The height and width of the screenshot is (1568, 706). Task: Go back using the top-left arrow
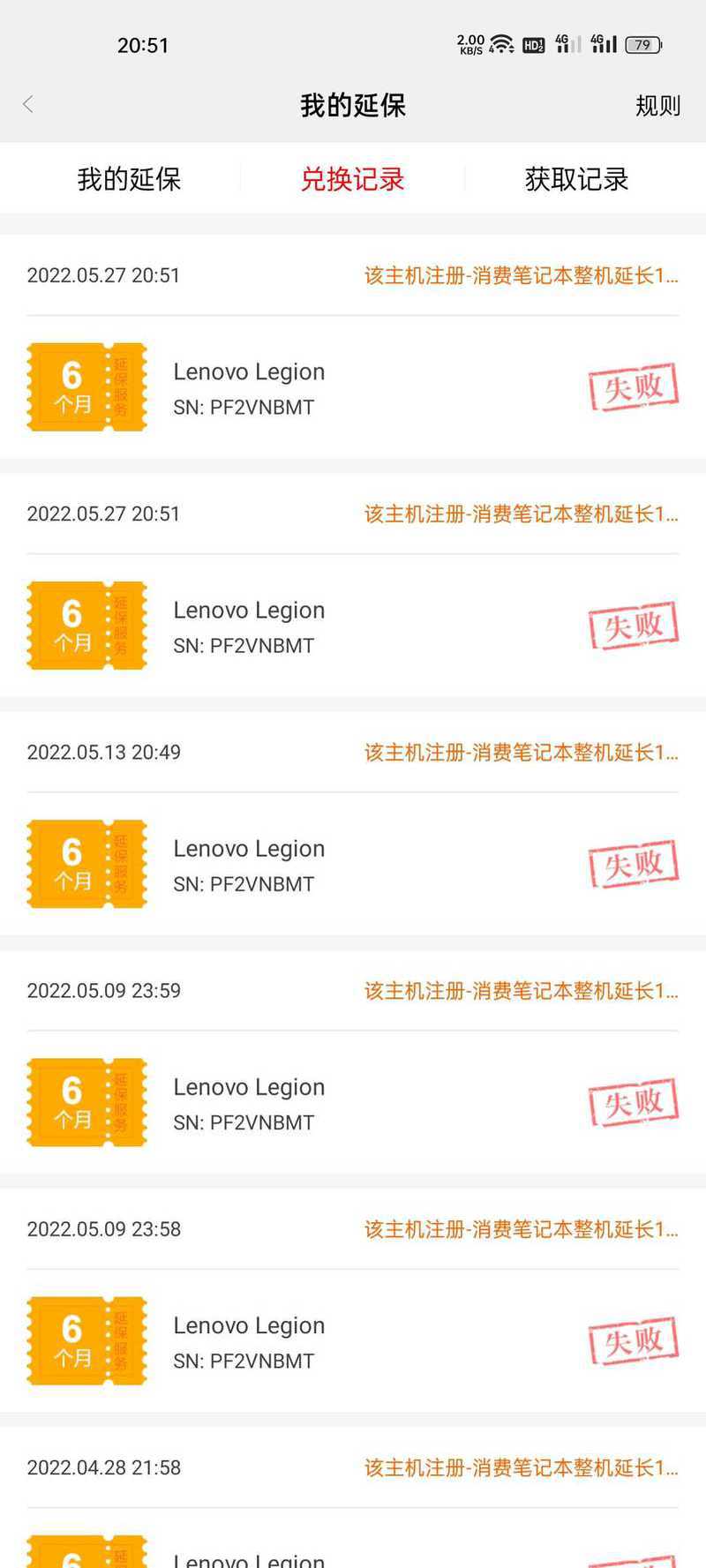click(28, 105)
